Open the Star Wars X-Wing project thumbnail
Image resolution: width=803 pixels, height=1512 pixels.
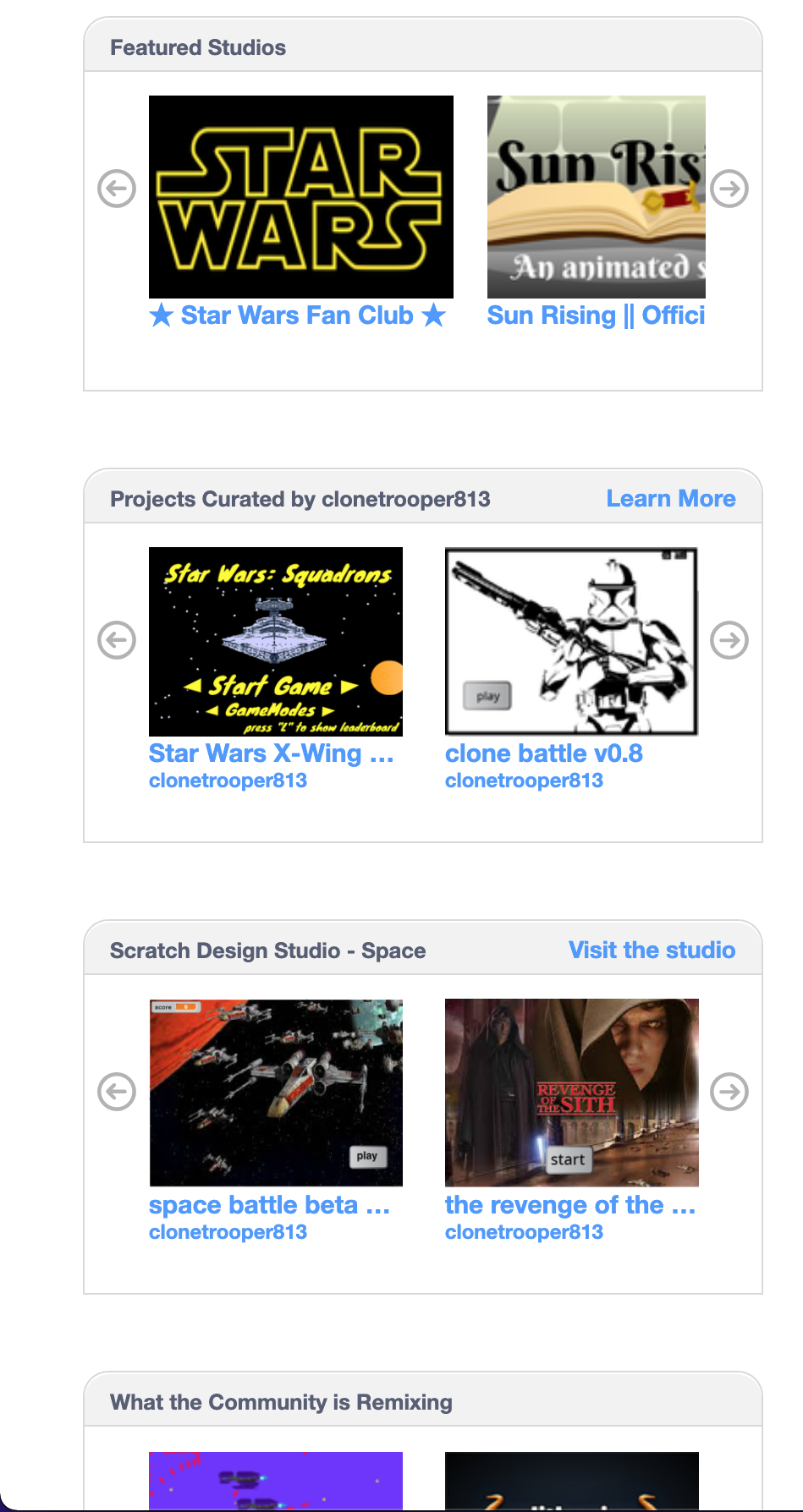pos(275,641)
